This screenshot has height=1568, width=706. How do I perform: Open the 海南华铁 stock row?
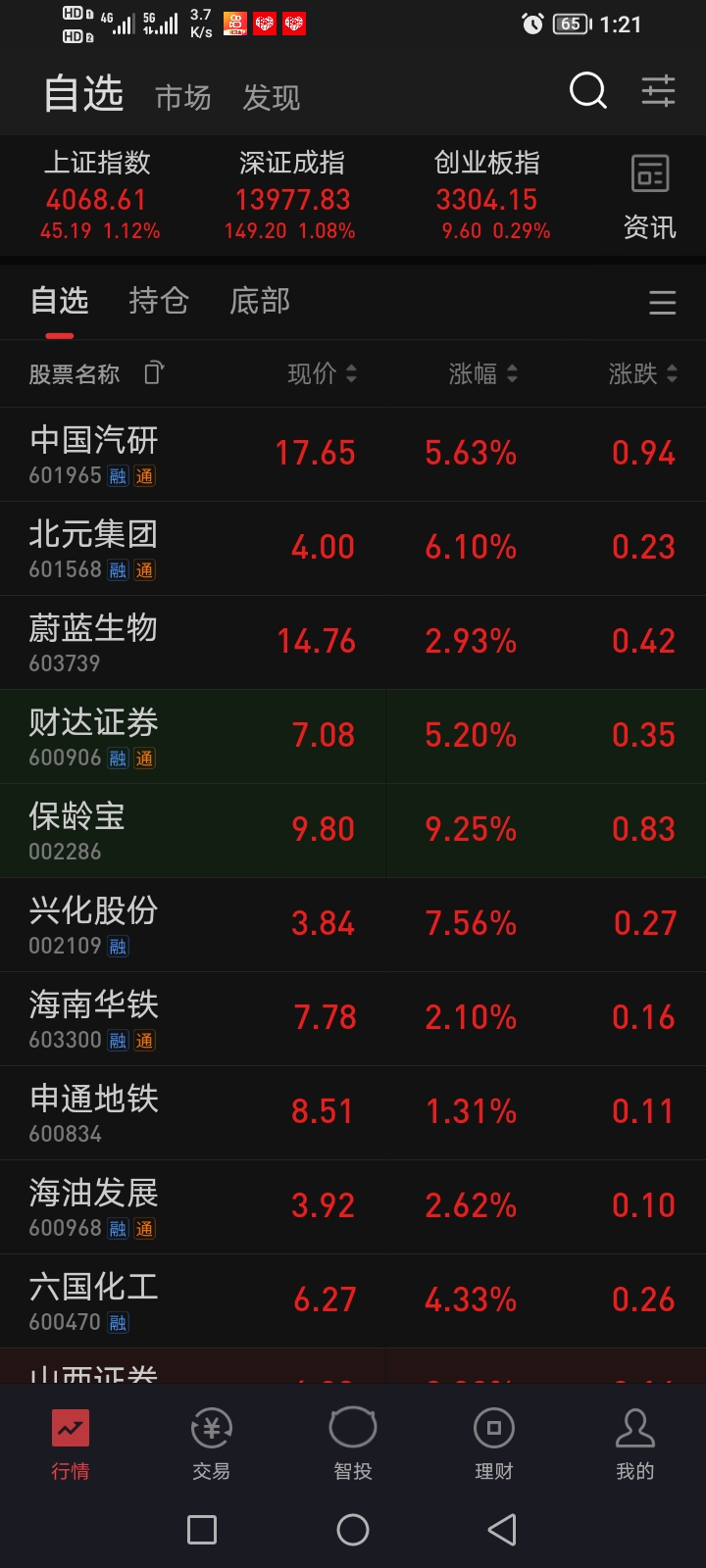pos(353,1018)
